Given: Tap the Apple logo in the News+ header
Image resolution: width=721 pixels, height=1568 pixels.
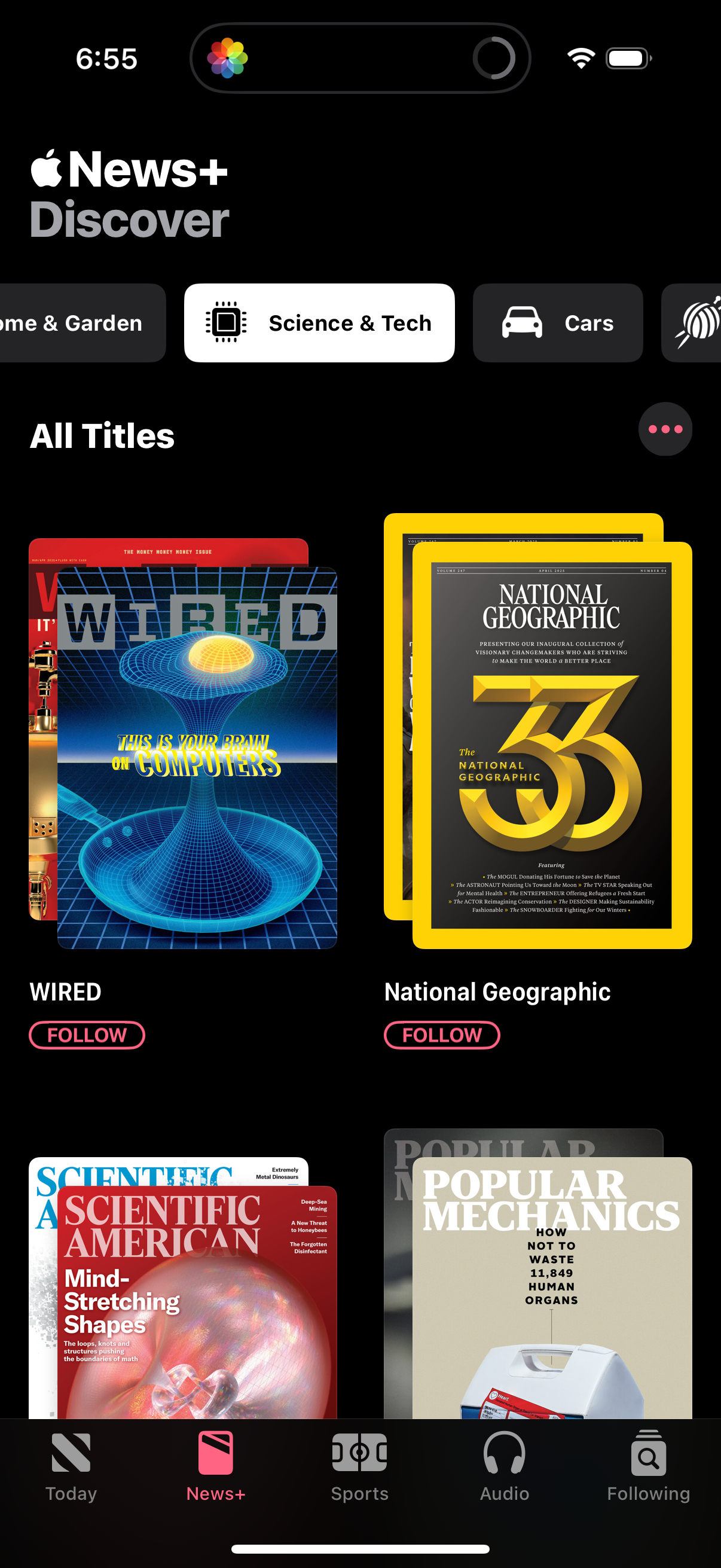Looking at the screenshot, I should (45, 170).
